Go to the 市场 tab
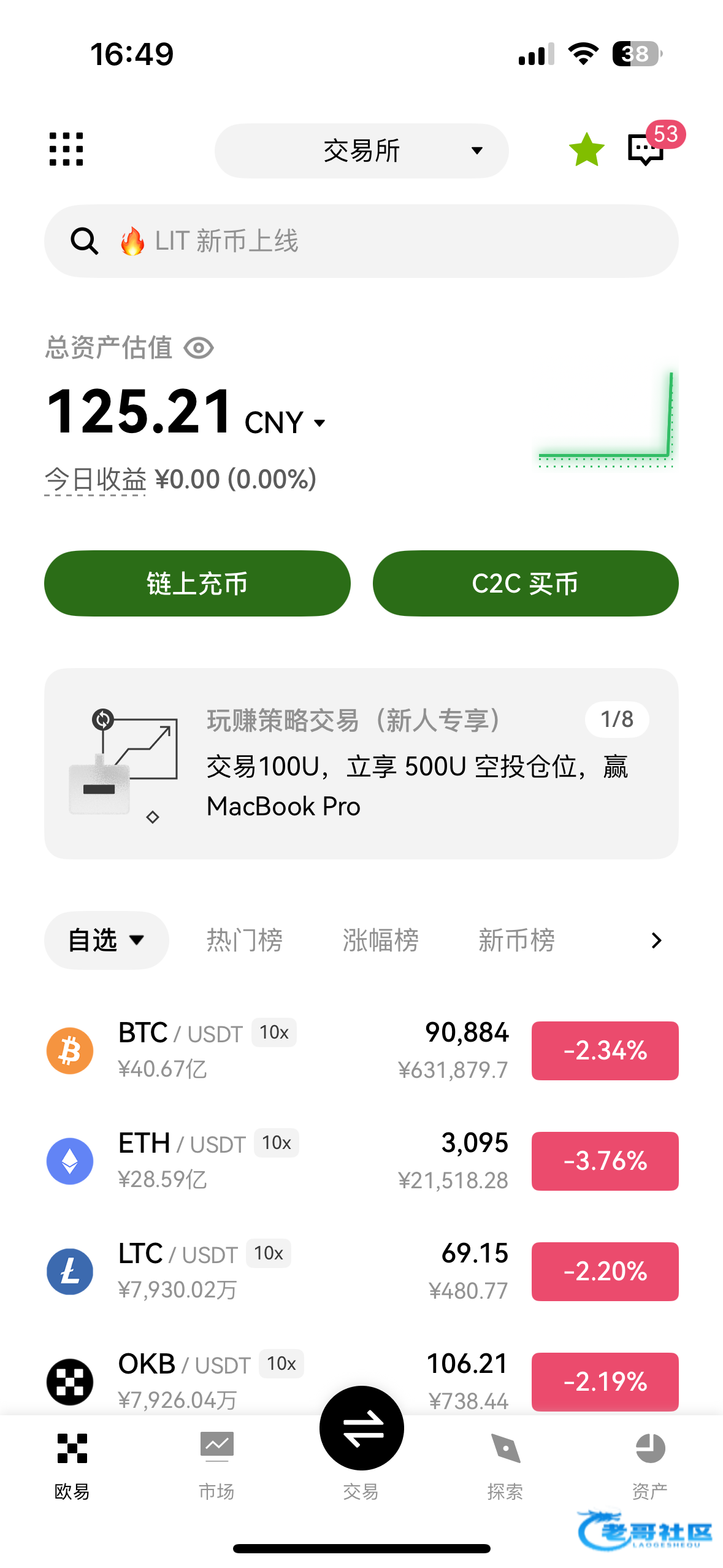This screenshot has width=723, height=1568. [x=216, y=1464]
